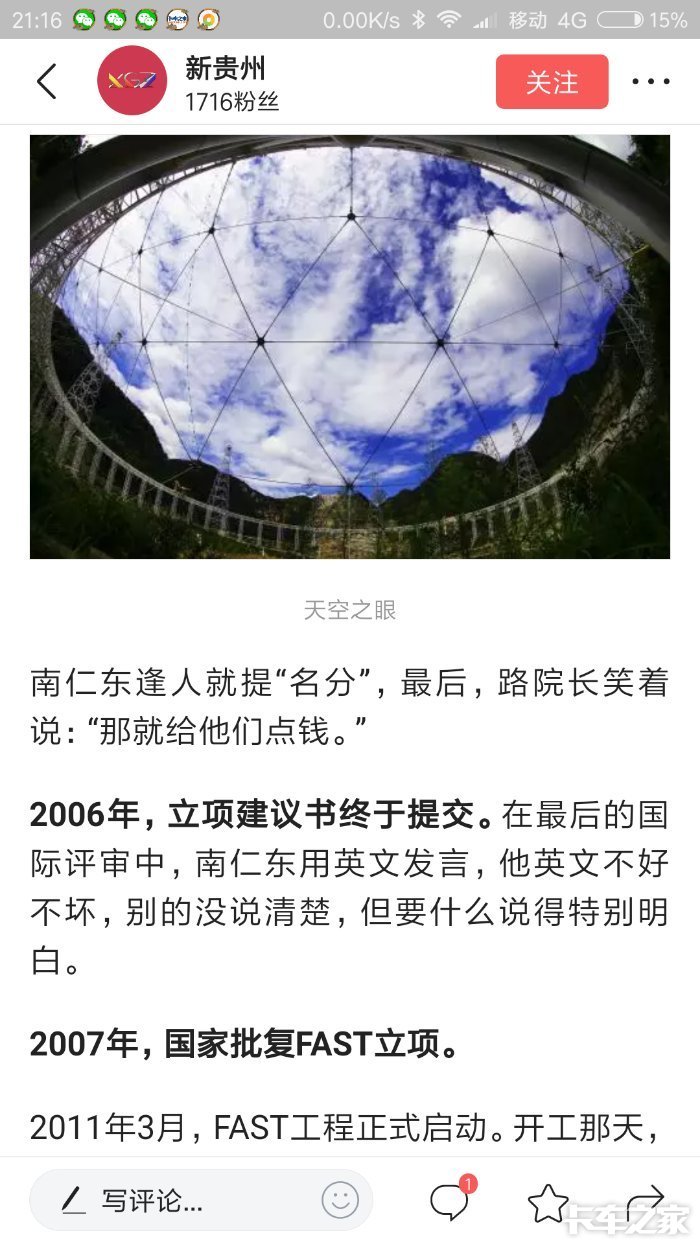Image resolution: width=700 pixels, height=1244 pixels.
Task: View comments via the speech bubble icon
Action: pyautogui.click(x=449, y=1201)
